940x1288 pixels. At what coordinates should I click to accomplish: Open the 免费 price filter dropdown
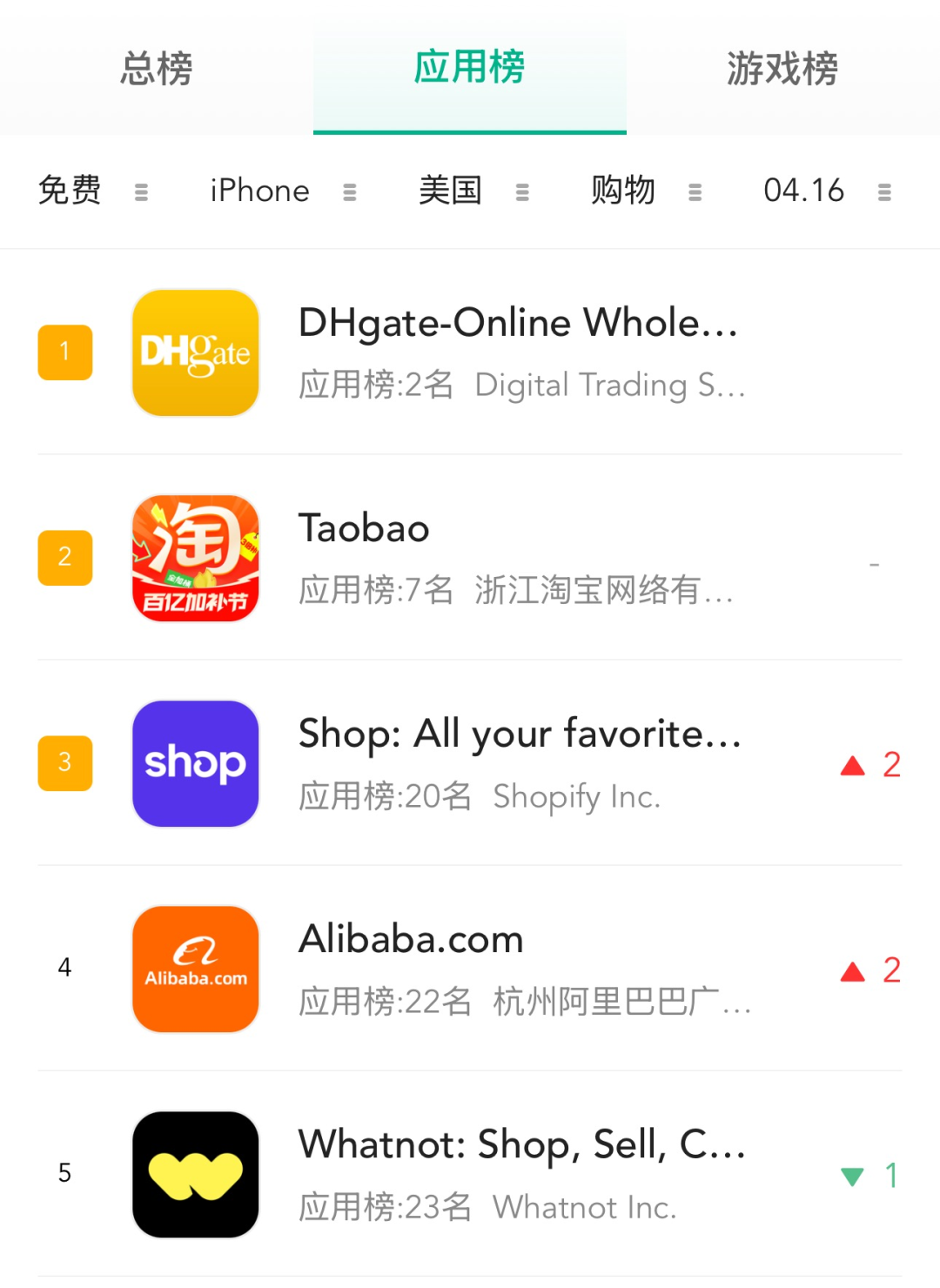coord(92,191)
